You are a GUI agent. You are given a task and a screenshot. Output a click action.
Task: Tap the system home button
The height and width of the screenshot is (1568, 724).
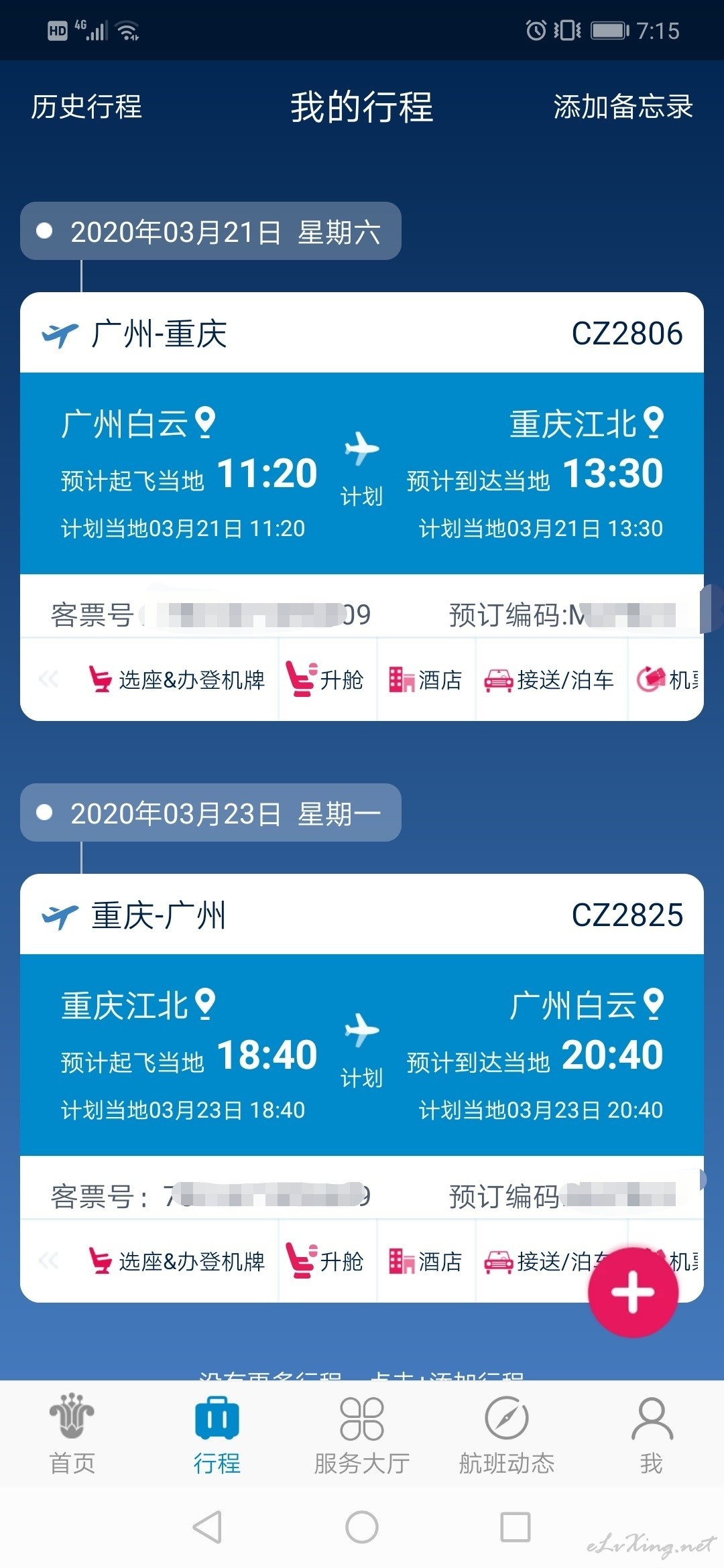(362, 1527)
